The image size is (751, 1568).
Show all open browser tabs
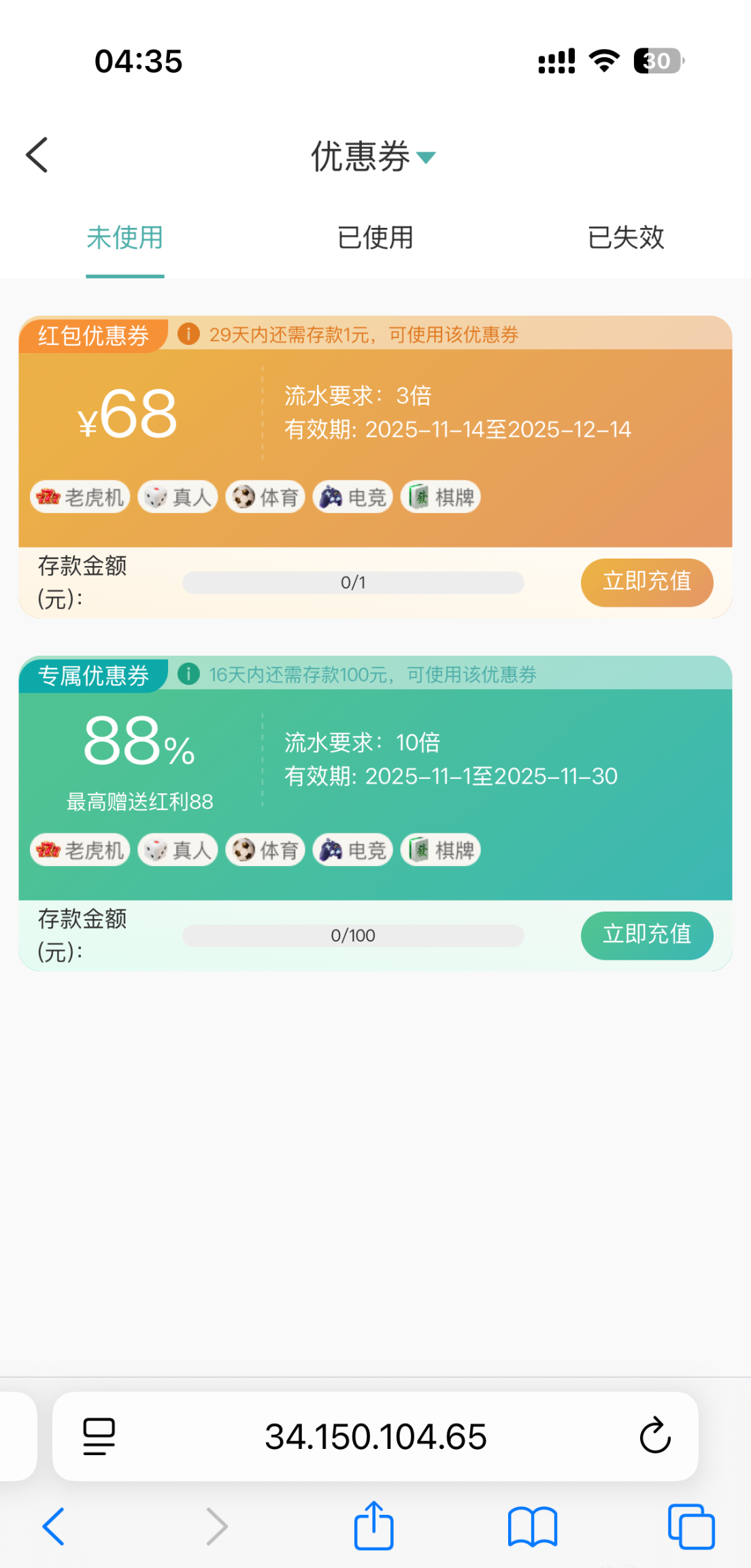point(690,1526)
